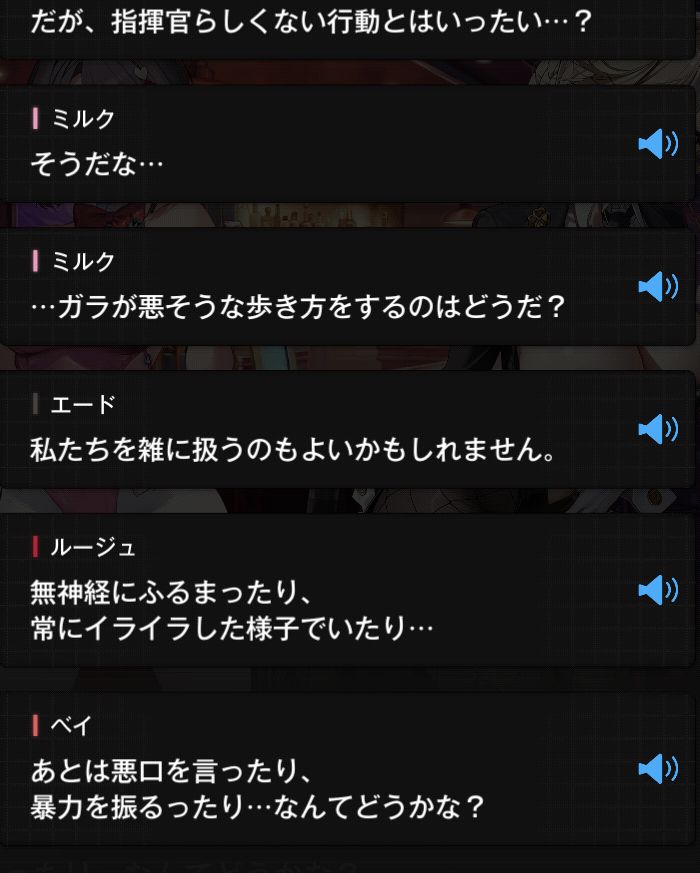Play audio of Milk's 'ガラが悪そうな歩き方' line
Screen dimensions: 700x873
click(657, 287)
